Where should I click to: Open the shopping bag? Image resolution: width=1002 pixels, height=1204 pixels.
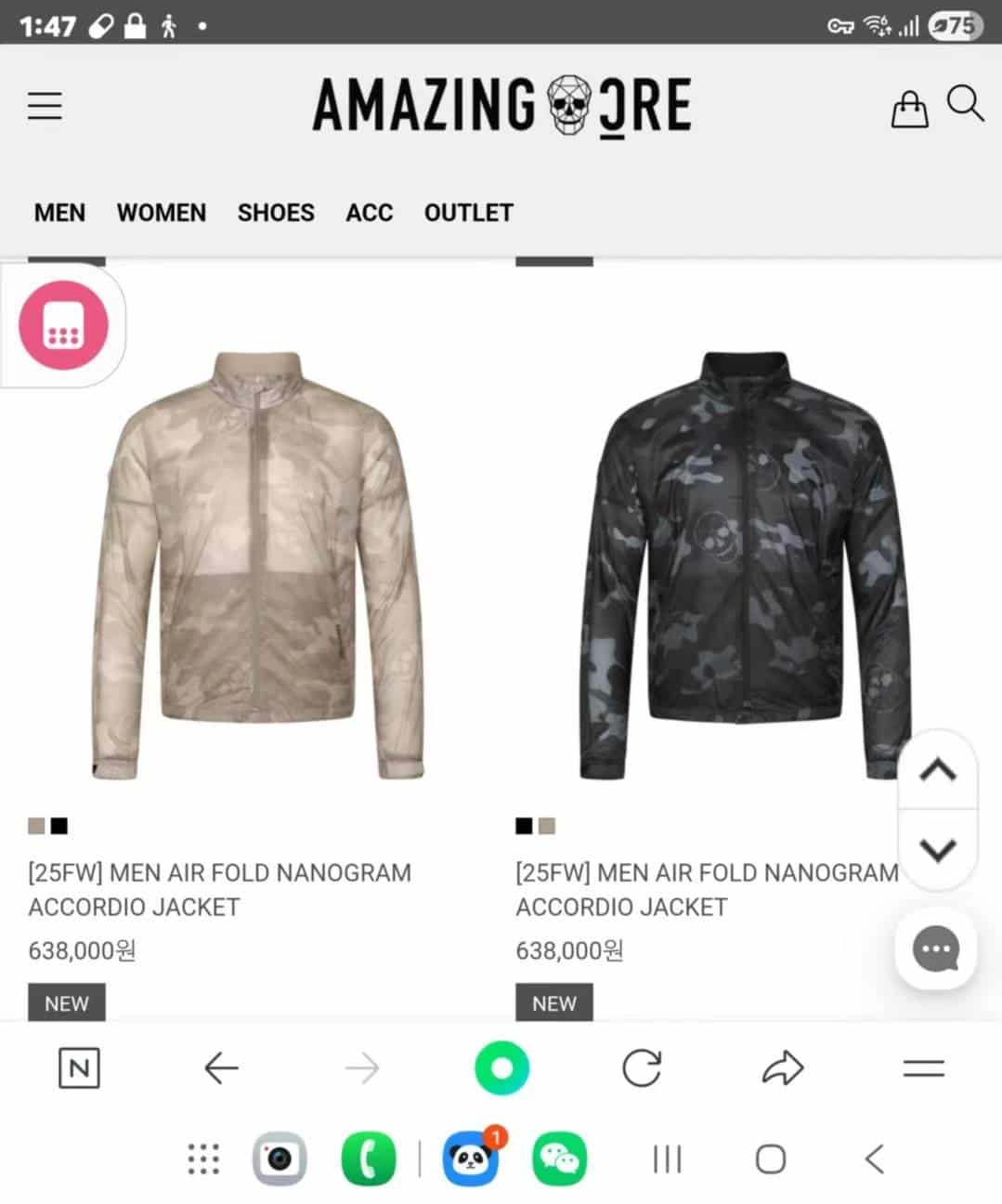click(x=909, y=109)
